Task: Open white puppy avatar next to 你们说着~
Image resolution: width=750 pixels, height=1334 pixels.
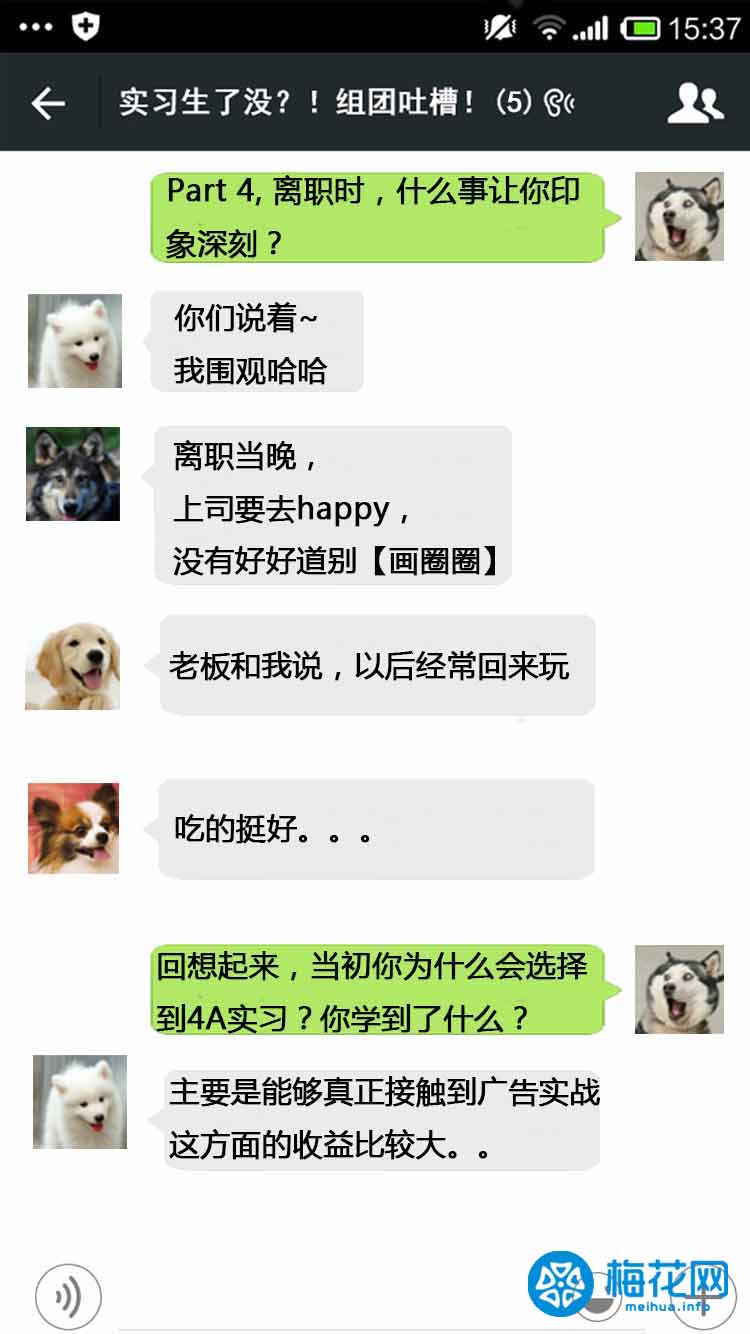Action: click(75, 341)
